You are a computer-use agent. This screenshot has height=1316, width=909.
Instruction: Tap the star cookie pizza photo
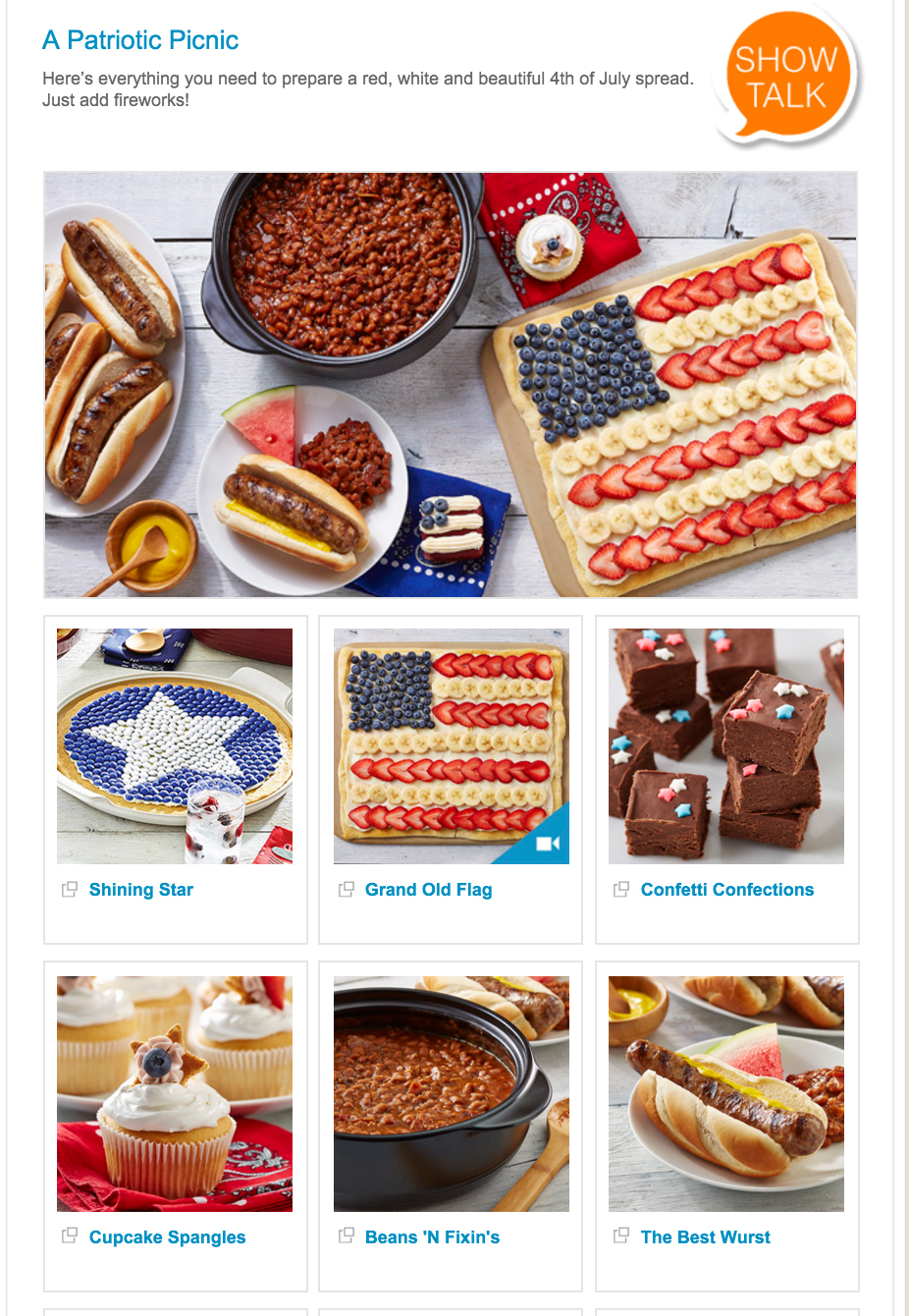175,746
